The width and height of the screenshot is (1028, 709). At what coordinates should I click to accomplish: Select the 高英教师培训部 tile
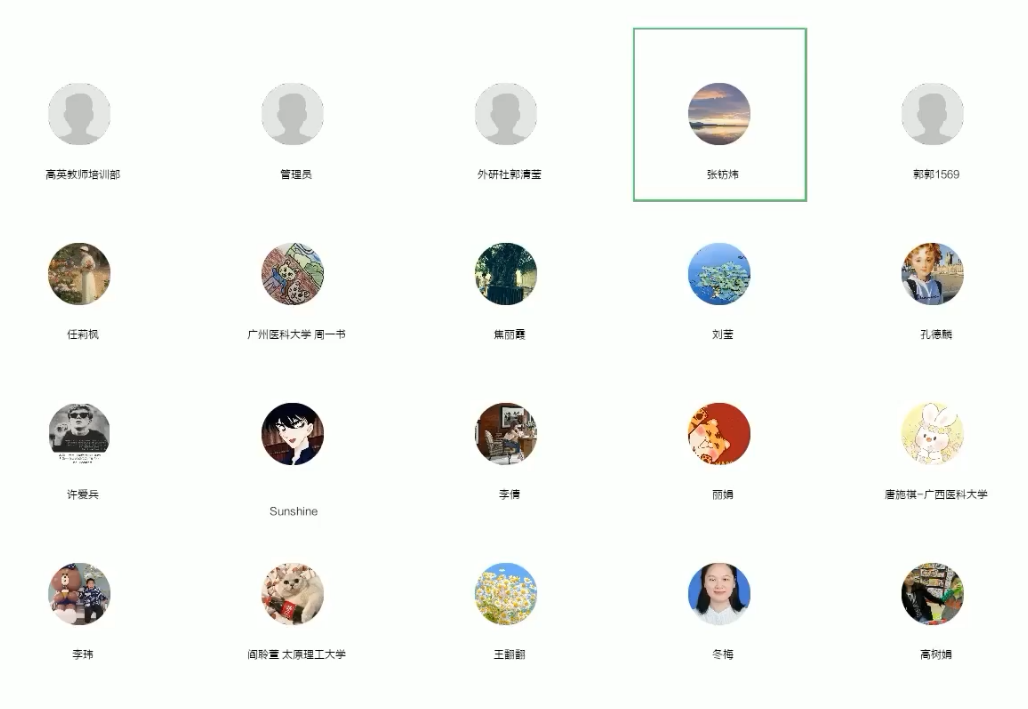(79, 115)
